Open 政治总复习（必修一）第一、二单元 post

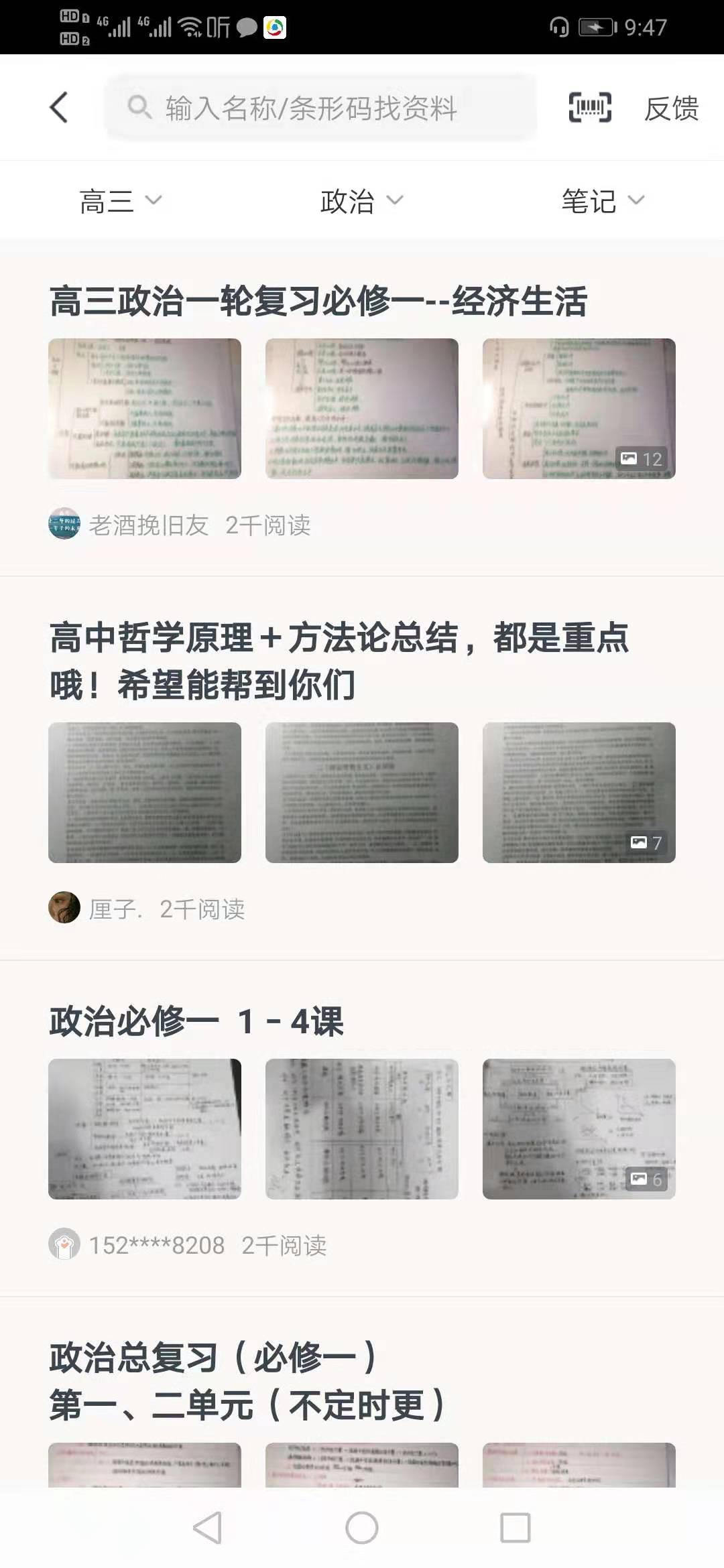(x=248, y=1381)
